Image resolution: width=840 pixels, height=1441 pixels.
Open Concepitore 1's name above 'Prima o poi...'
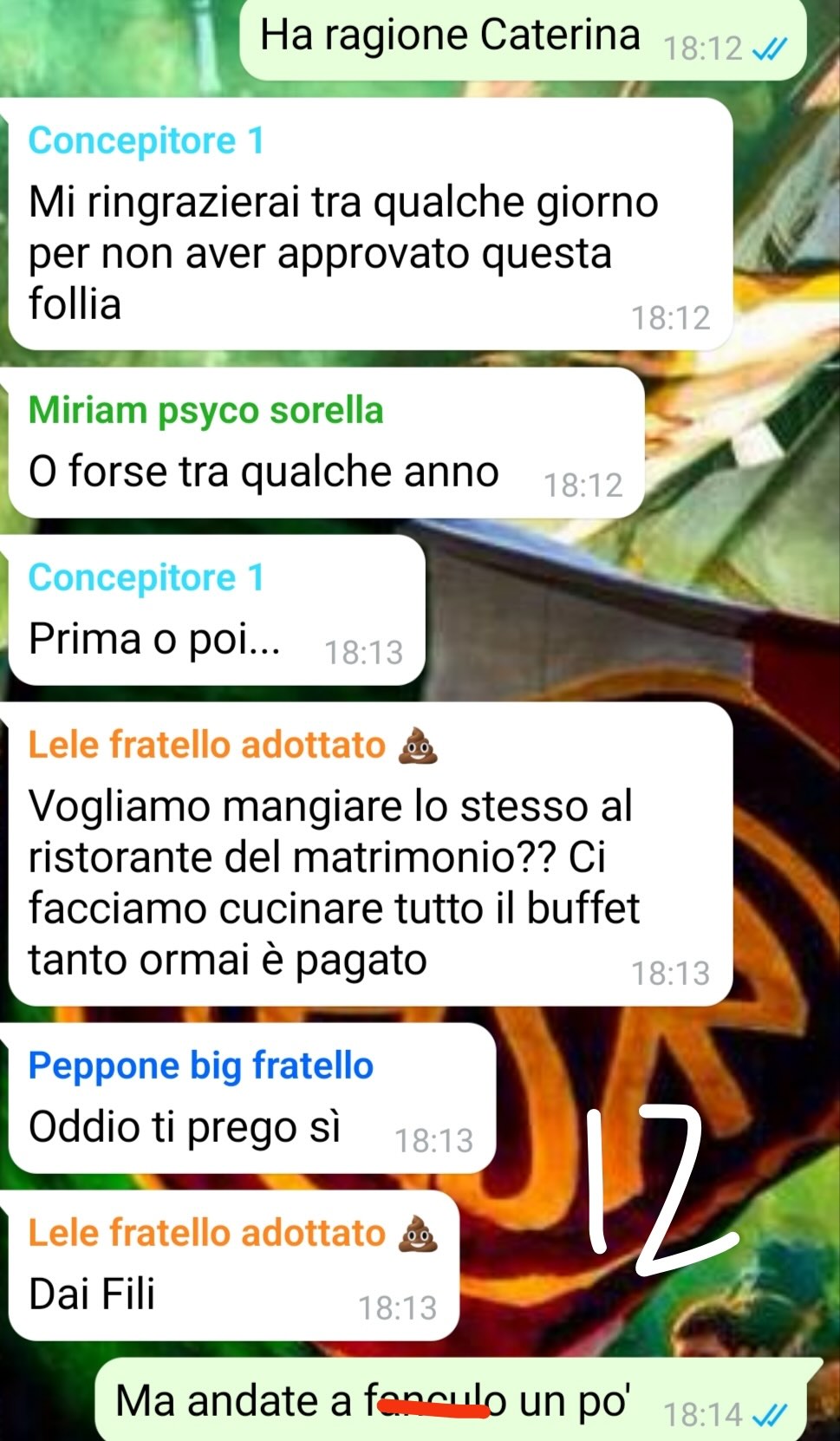pyautogui.click(x=146, y=577)
